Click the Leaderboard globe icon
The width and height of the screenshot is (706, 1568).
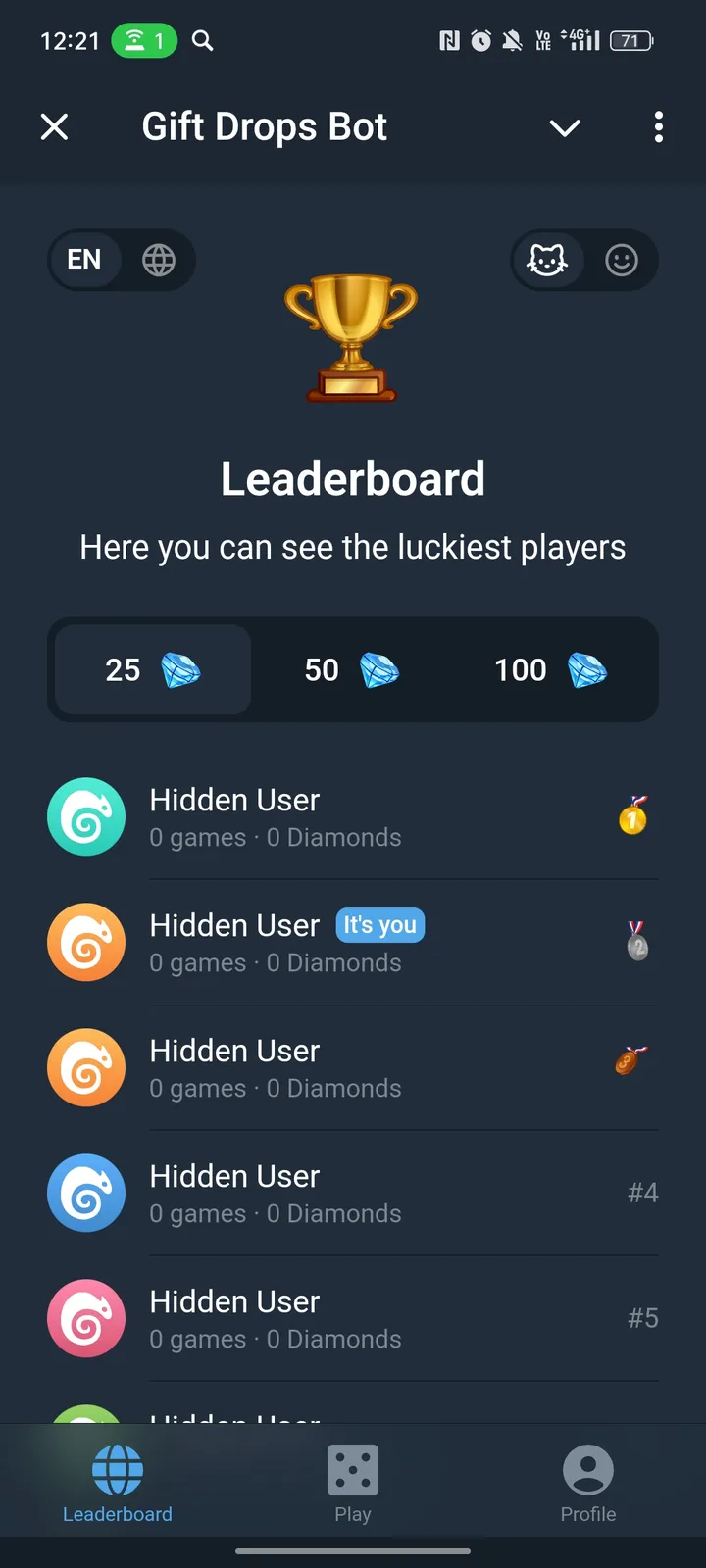pos(117,1470)
